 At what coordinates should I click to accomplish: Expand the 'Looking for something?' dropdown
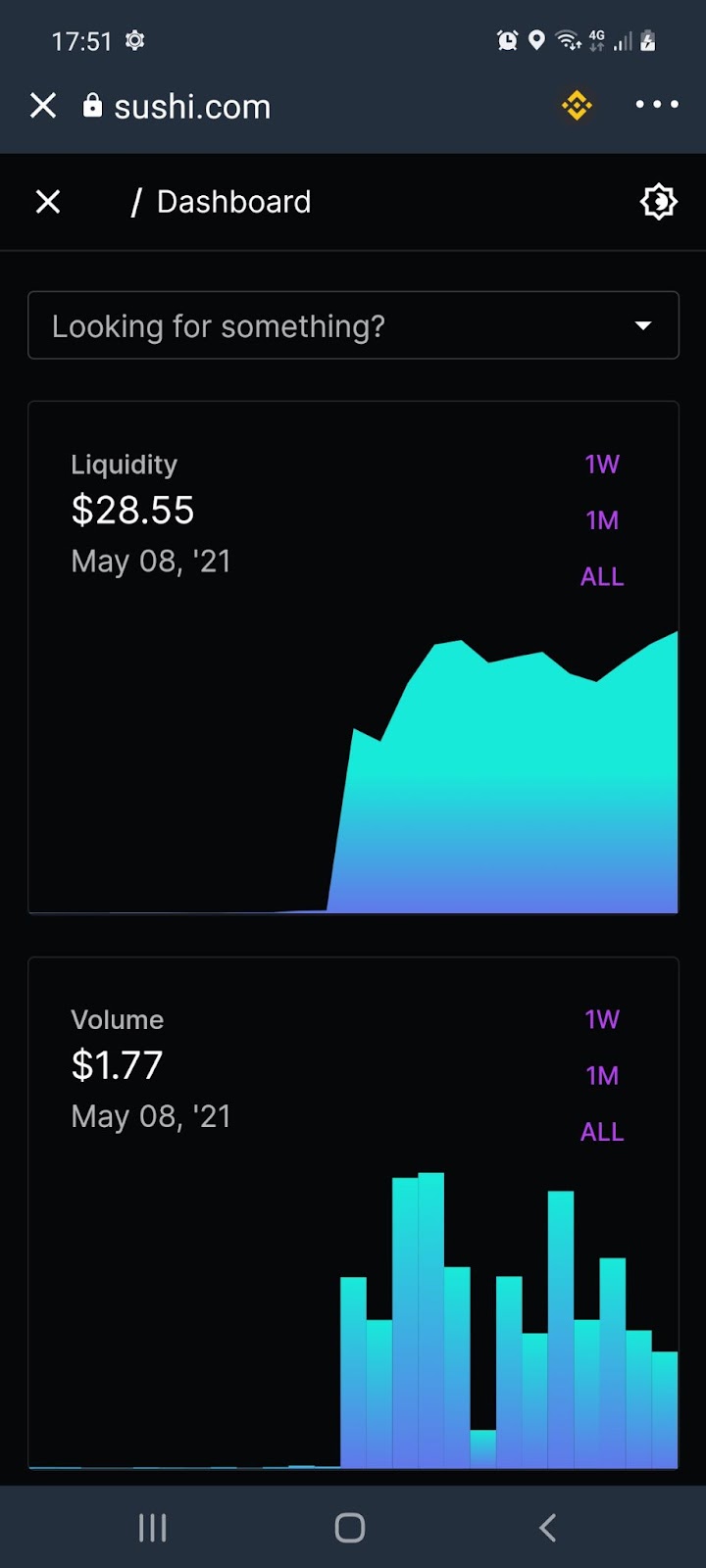pyautogui.click(x=353, y=325)
